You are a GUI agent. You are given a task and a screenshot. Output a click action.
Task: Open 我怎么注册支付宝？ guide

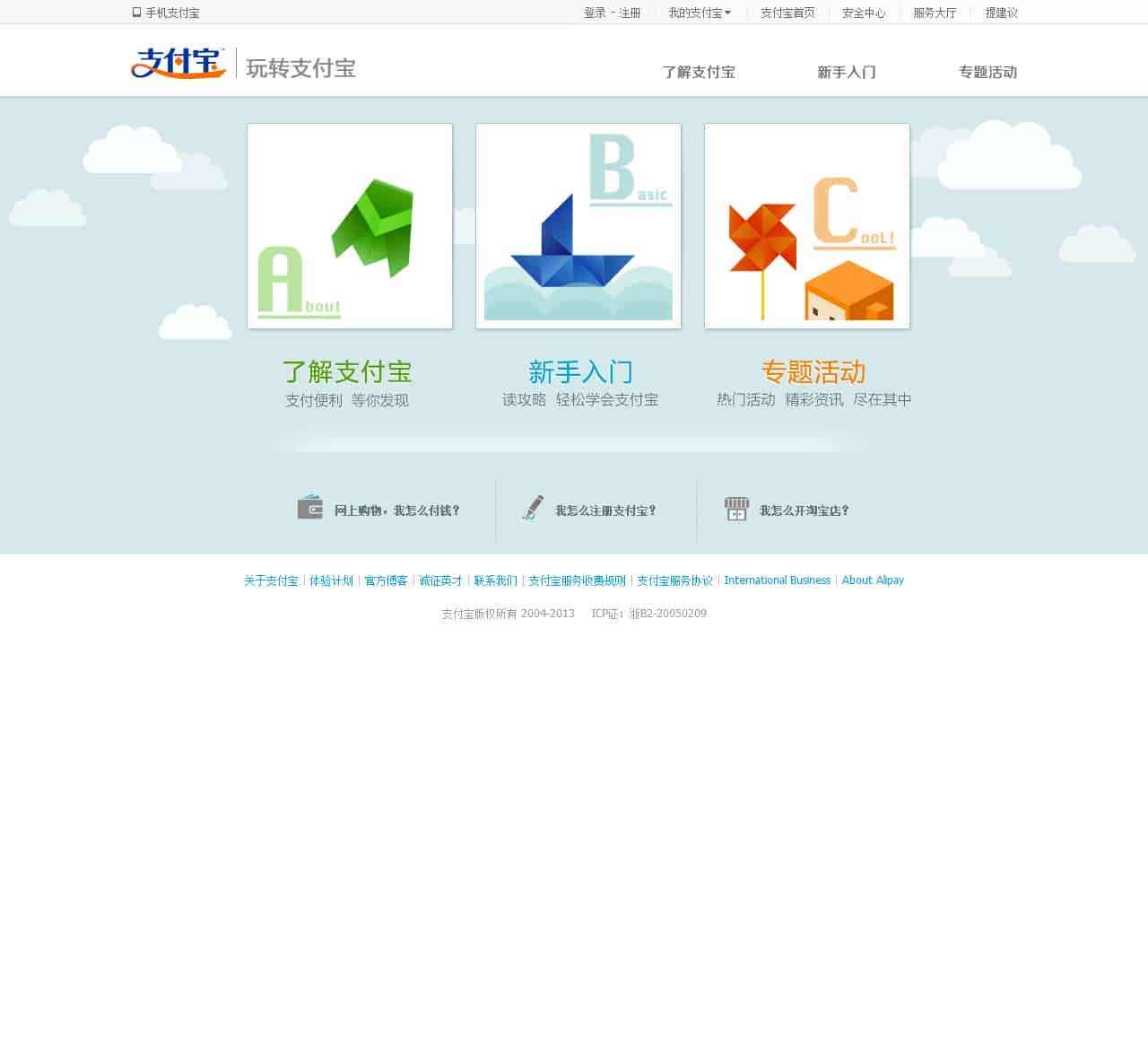pyautogui.click(x=605, y=510)
